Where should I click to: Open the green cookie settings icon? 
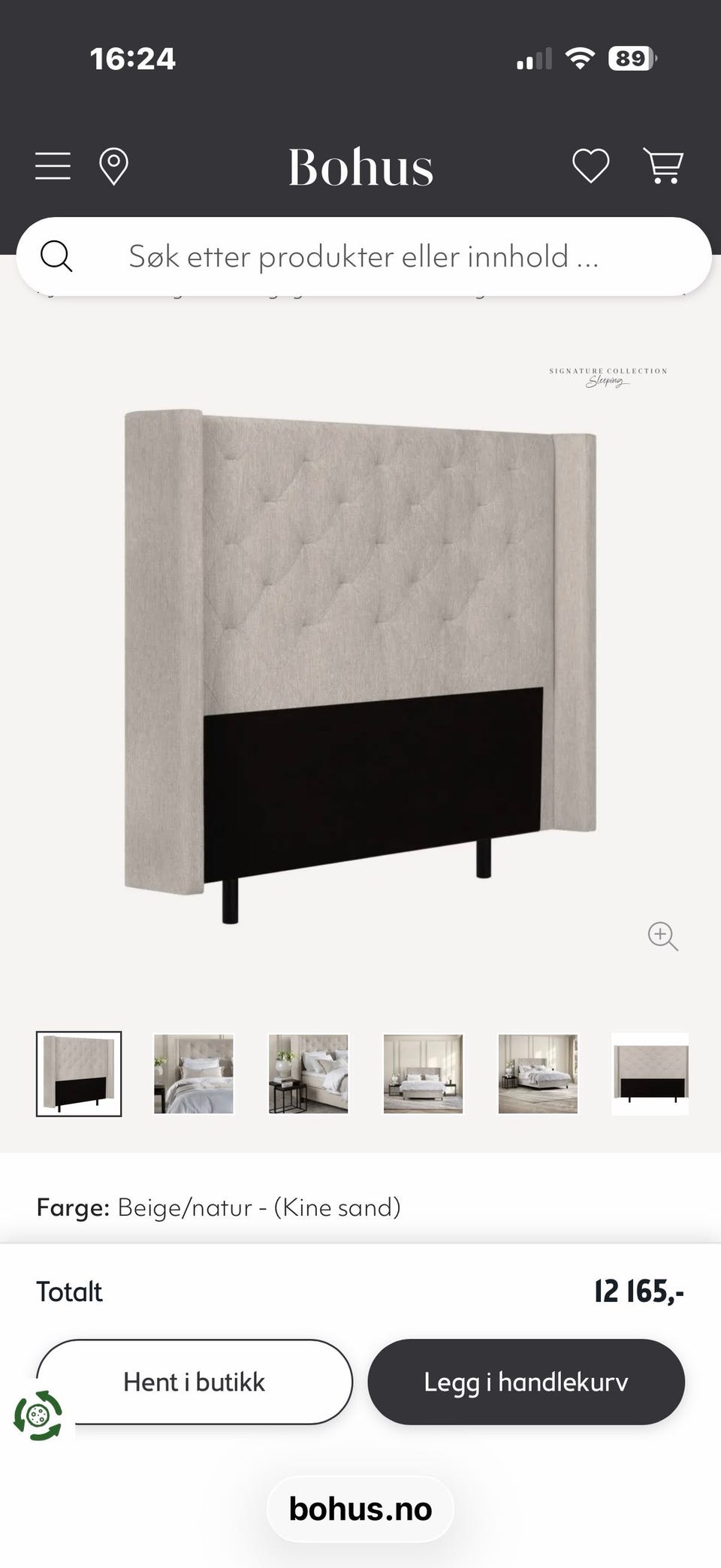pyautogui.click(x=38, y=1415)
